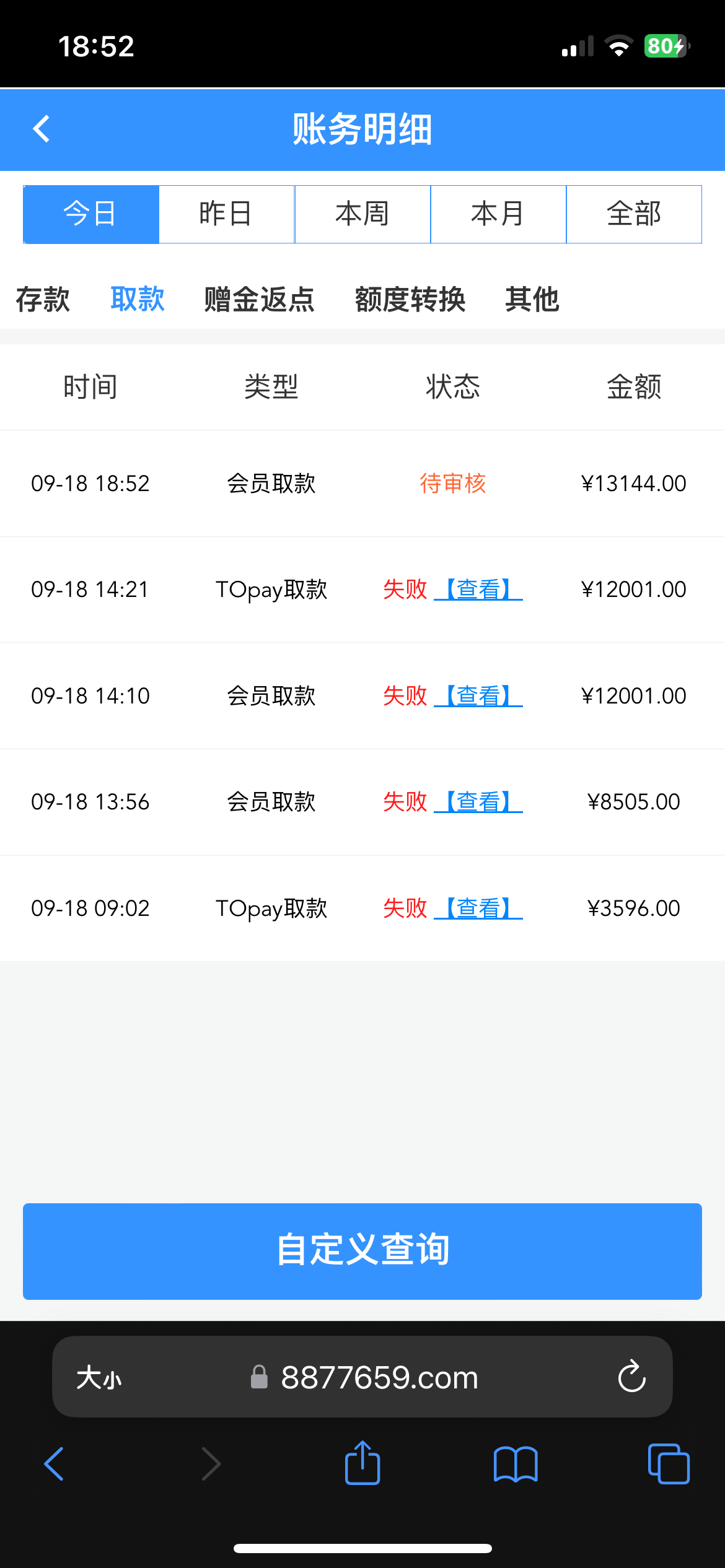Reload the page in Safari
This screenshot has width=725, height=1568.
click(x=632, y=1377)
